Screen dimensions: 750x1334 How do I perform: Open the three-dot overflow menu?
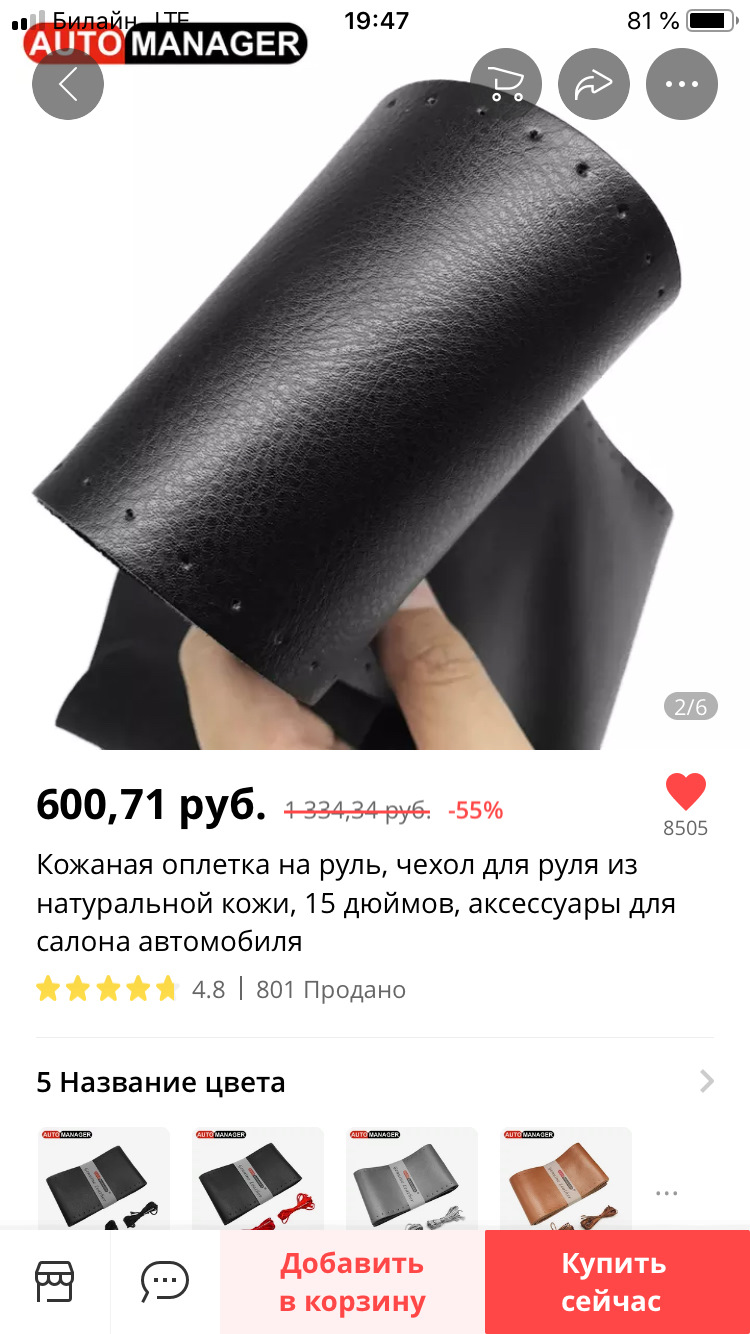pos(682,85)
